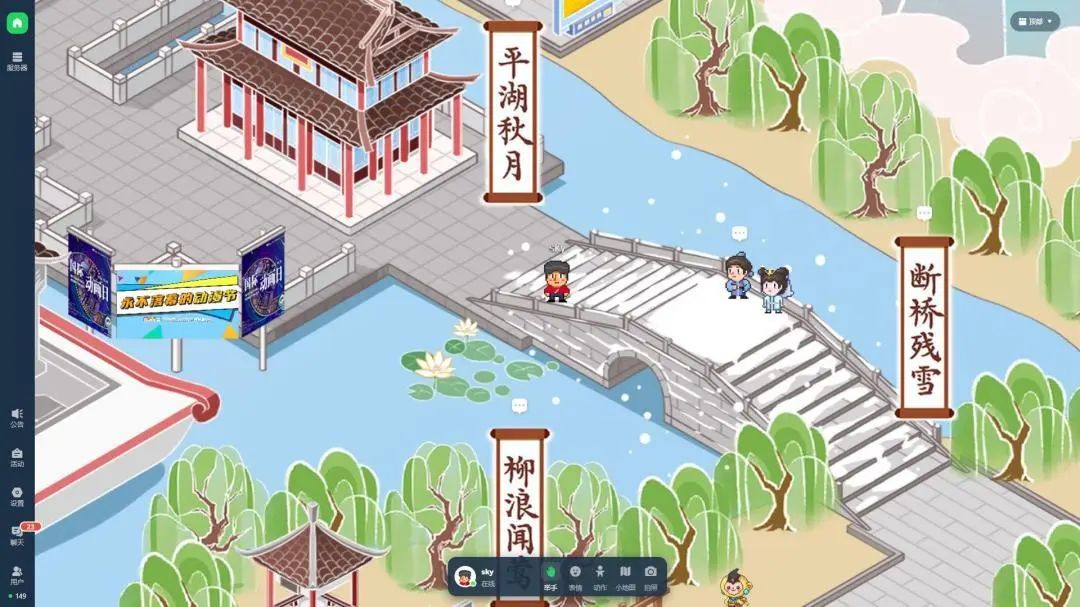The width and height of the screenshot is (1080, 607).
Task: Open the 活动 events panel
Action: pyautogui.click(x=17, y=457)
